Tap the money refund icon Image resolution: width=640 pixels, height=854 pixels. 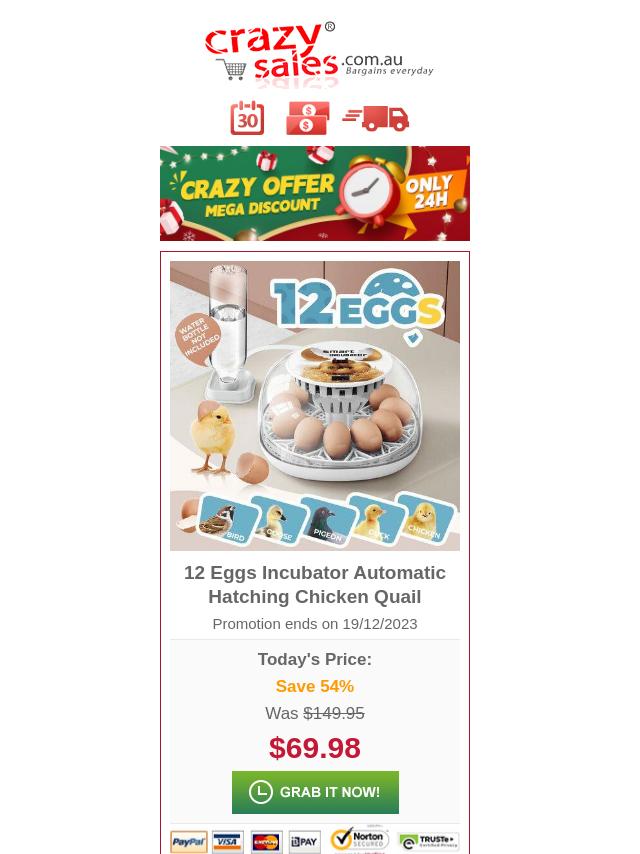308,118
